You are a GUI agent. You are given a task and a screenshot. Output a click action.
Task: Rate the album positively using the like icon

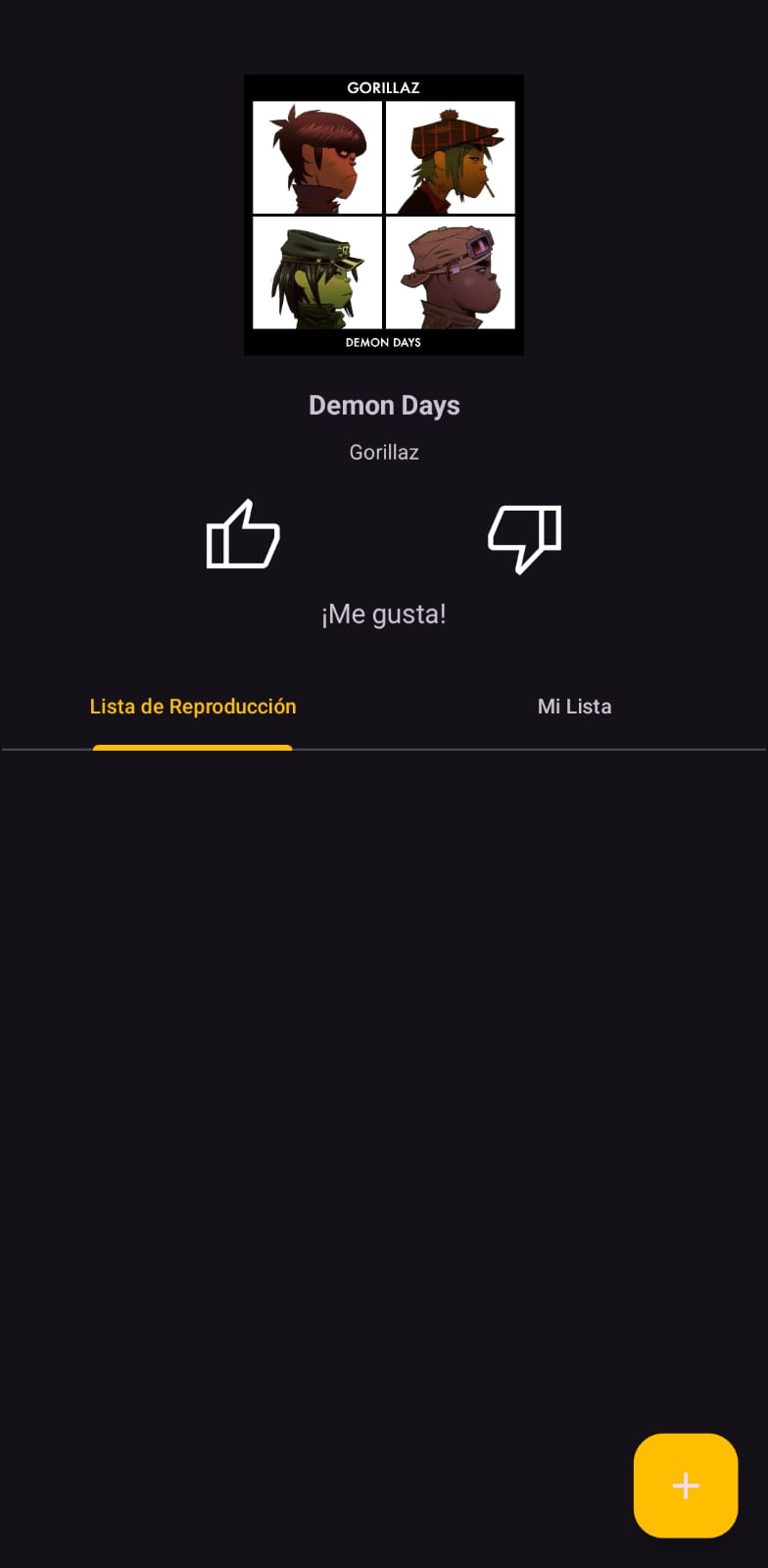pos(242,537)
